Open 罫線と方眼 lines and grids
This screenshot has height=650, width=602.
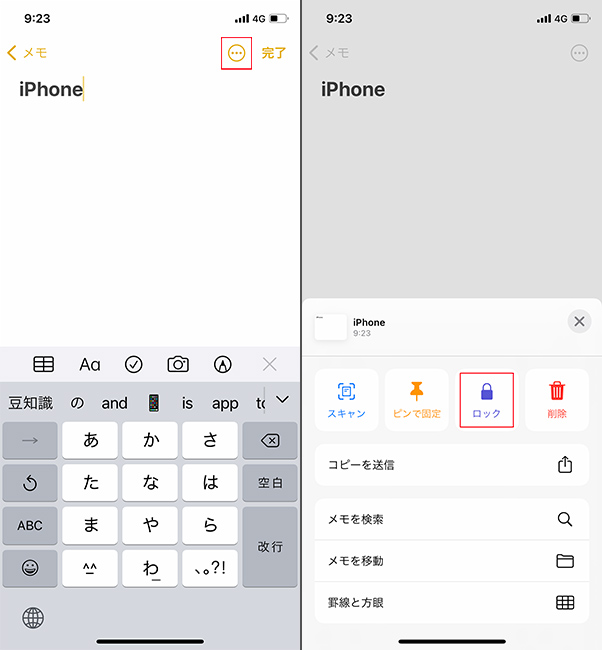point(451,603)
